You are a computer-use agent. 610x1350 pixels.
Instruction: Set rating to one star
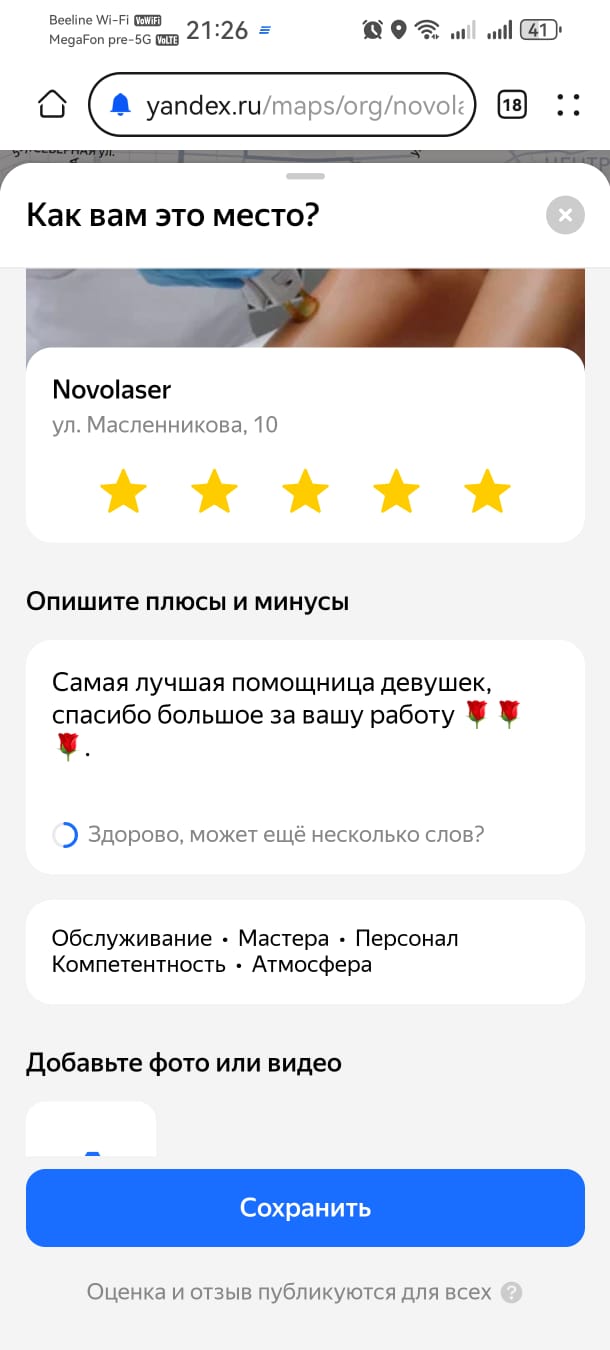coord(124,493)
